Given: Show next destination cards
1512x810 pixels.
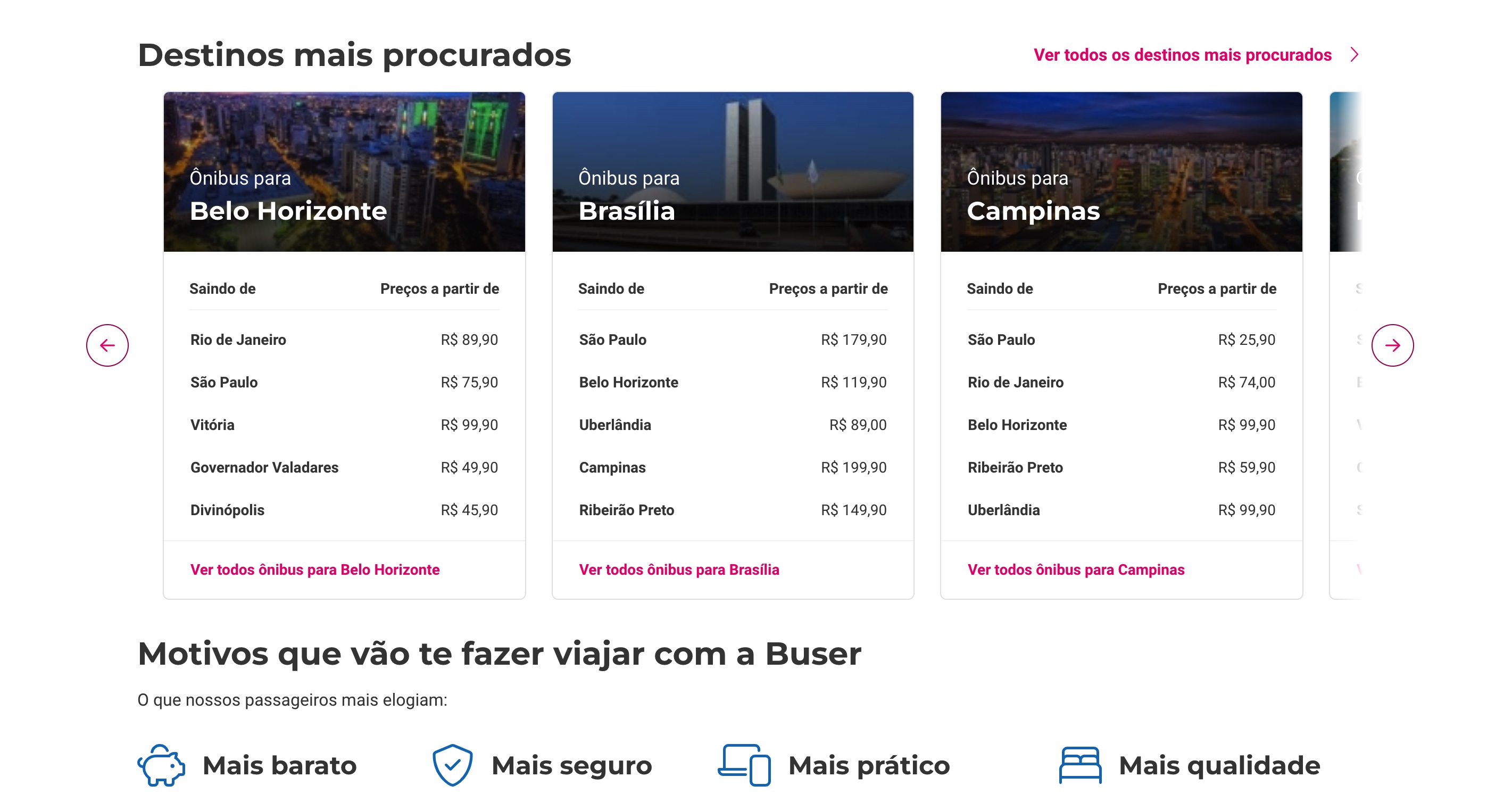Looking at the screenshot, I should coord(1392,345).
